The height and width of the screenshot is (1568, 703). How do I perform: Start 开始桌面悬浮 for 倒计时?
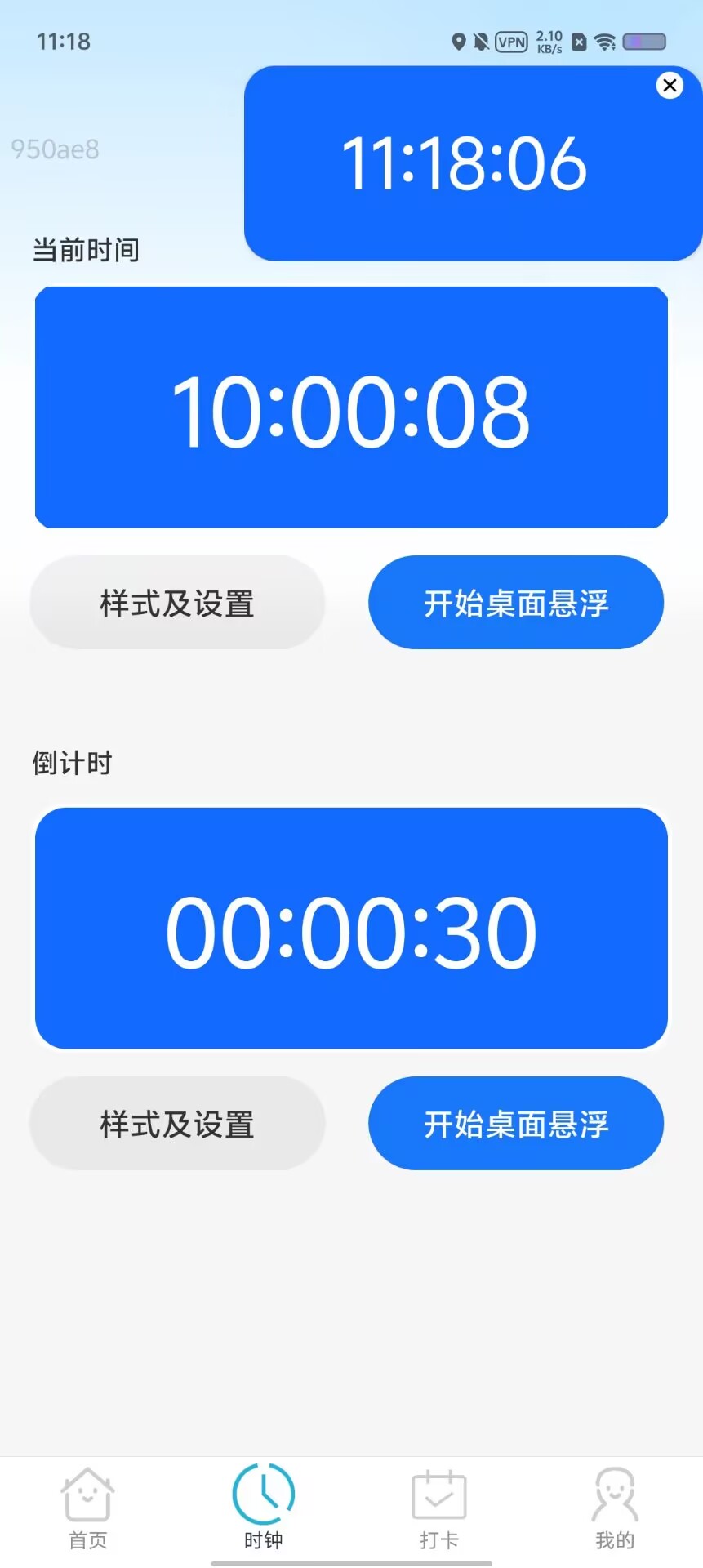pos(516,1124)
